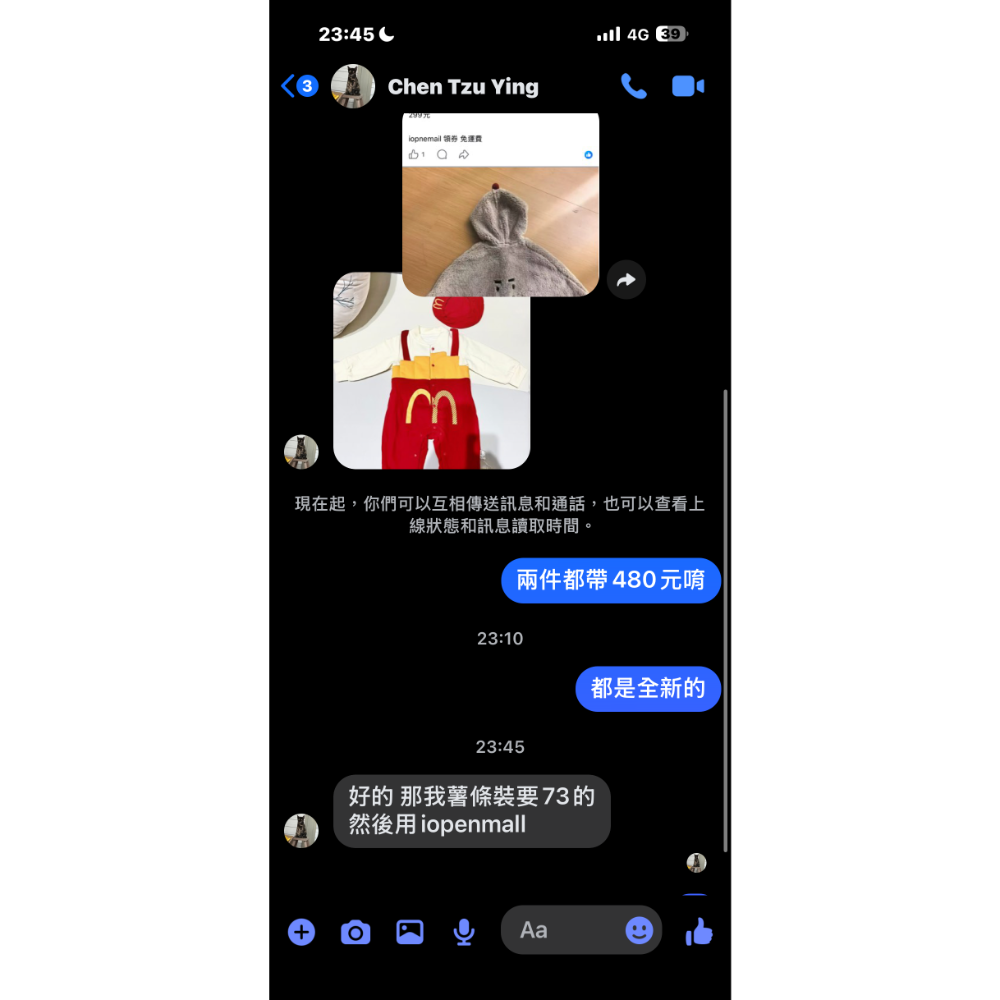The width and height of the screenshot is (1000, 1000).
Task: Open the emoji picker
Action: [x=639, y=931]
